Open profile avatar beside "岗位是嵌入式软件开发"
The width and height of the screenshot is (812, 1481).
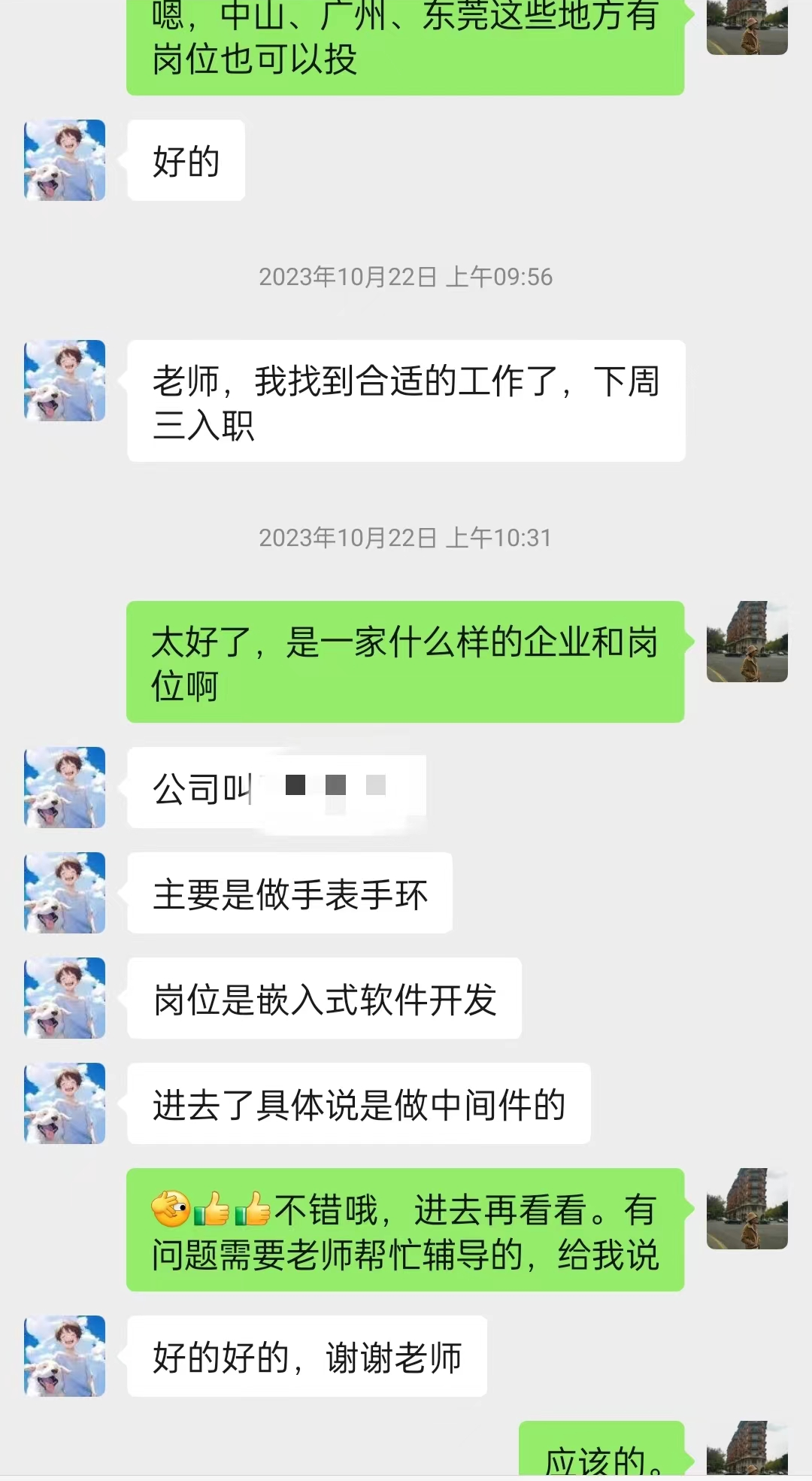tap(65, 998)
